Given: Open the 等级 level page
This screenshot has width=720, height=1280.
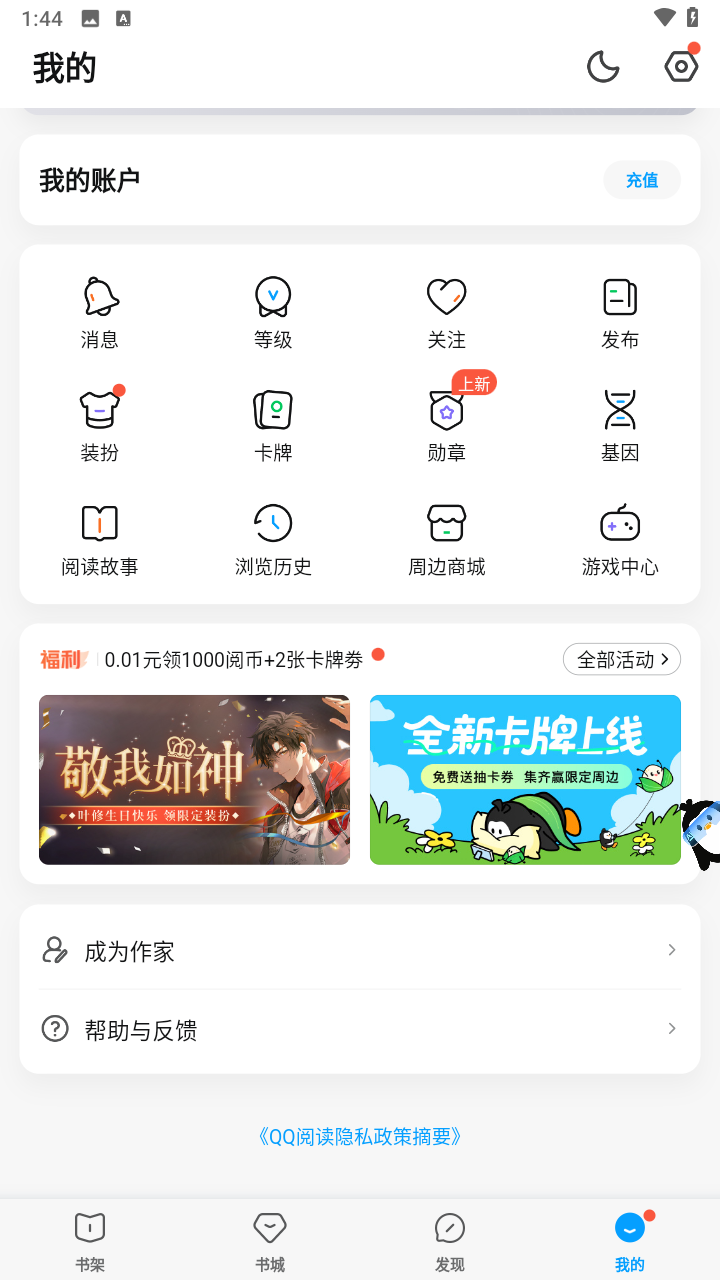Looking at the screenshot, I should click(x=273, y=312).
